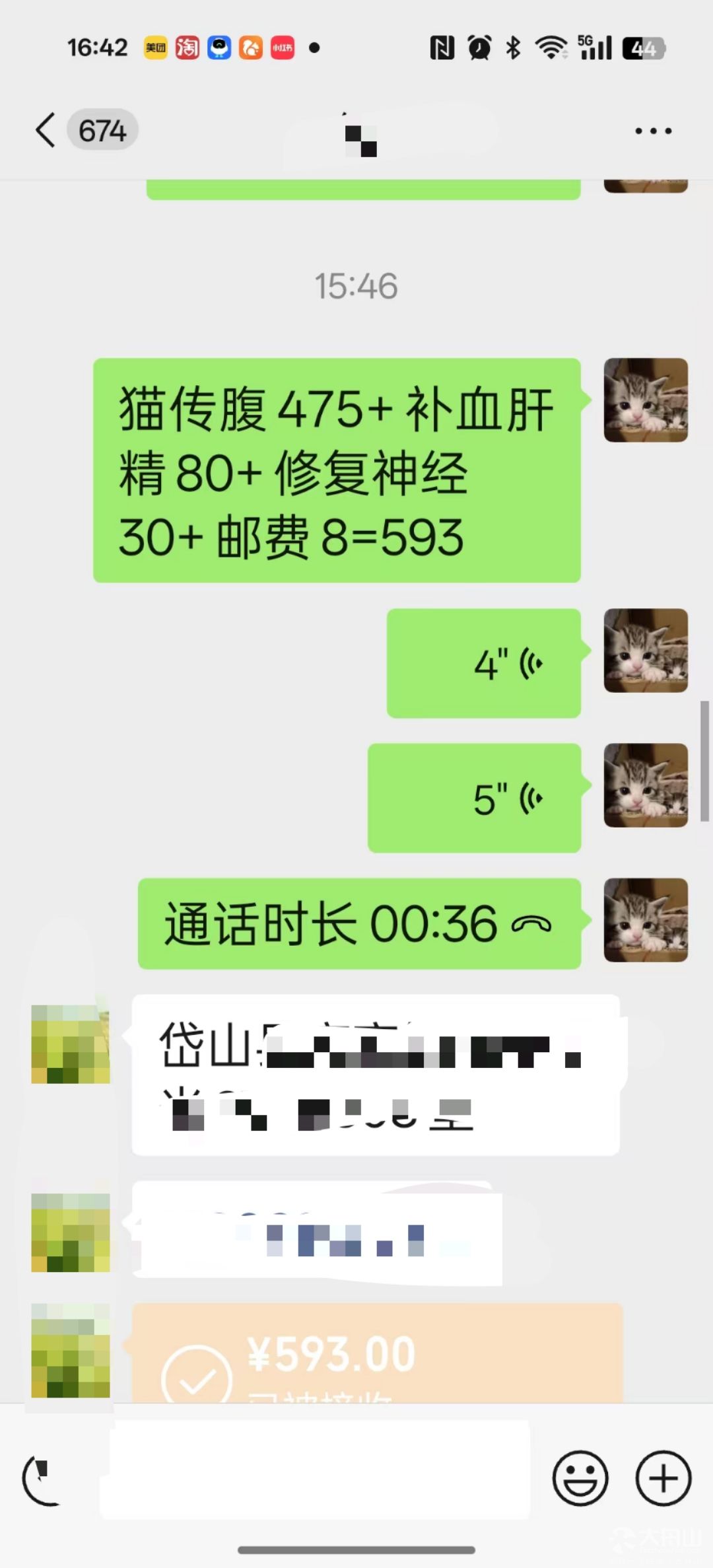Open the ¥593.00 transfer message
This screenshot has height=1568, width=713.
[x=377, y=1353]
